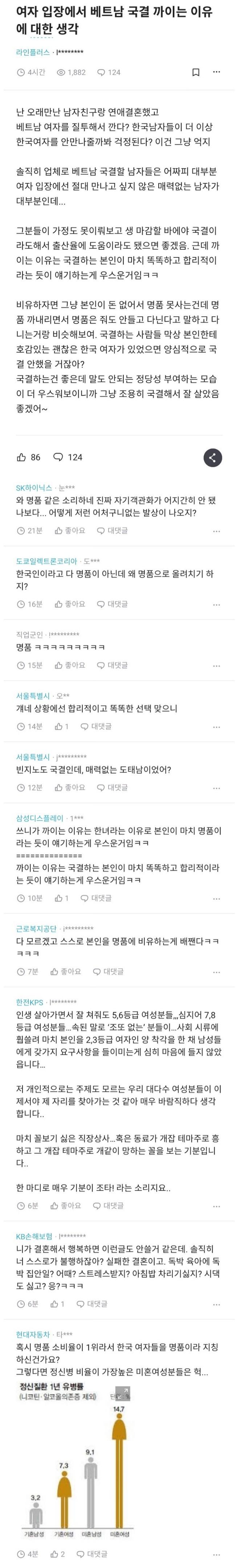Screen dimensions: 237x1568
Task: Open the 라인플러스 author profile
Action: (33, 53)
